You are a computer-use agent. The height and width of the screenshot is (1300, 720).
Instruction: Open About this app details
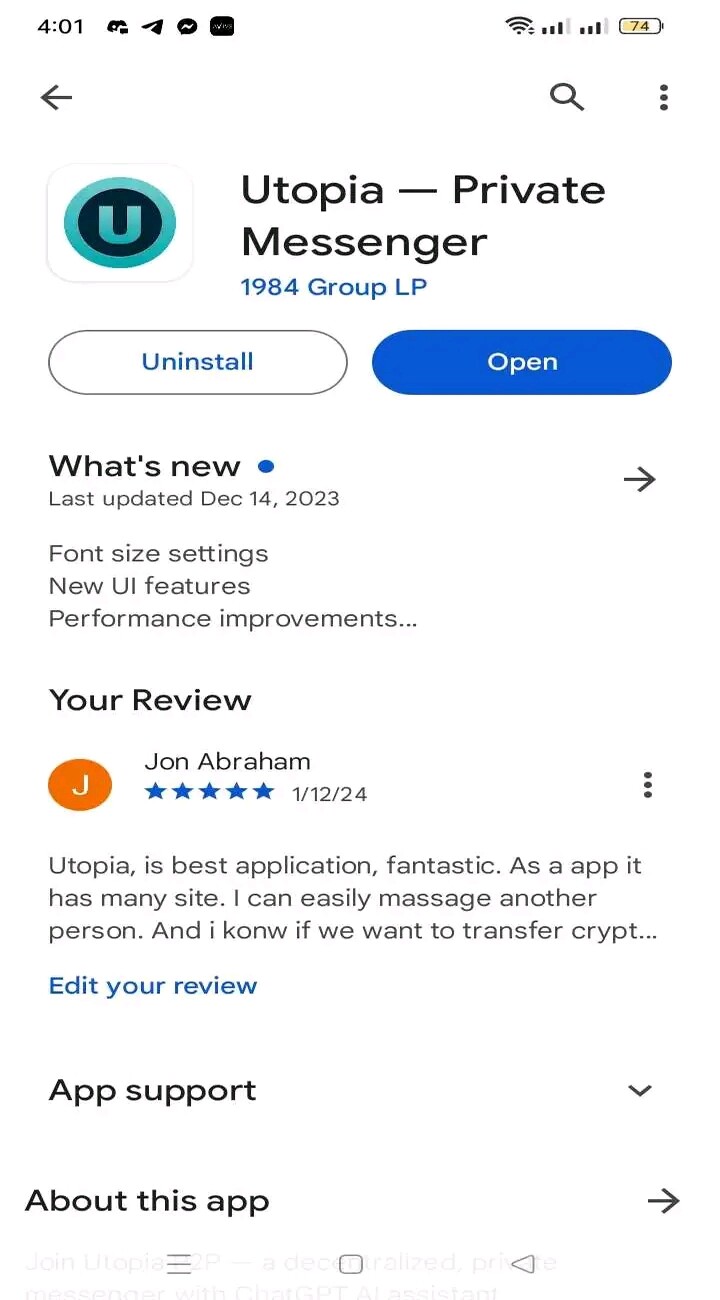(x=663, y=1201)
